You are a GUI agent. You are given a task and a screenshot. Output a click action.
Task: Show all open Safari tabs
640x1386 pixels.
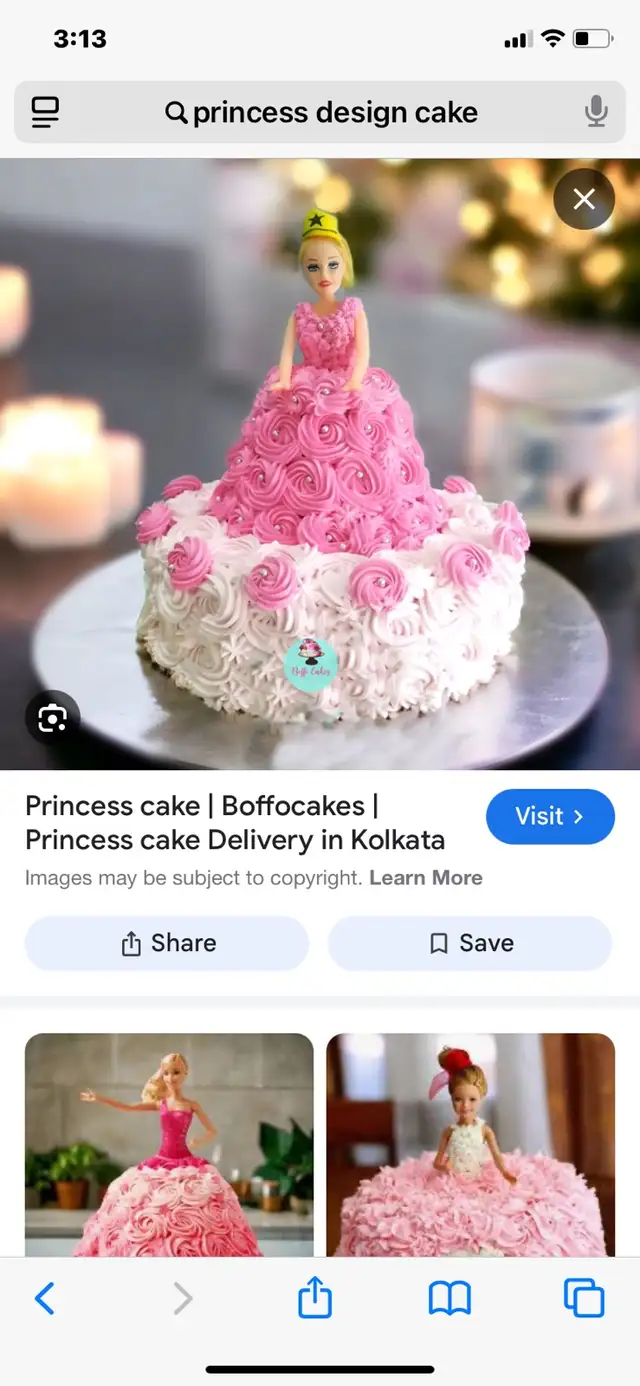(584, 1298)
